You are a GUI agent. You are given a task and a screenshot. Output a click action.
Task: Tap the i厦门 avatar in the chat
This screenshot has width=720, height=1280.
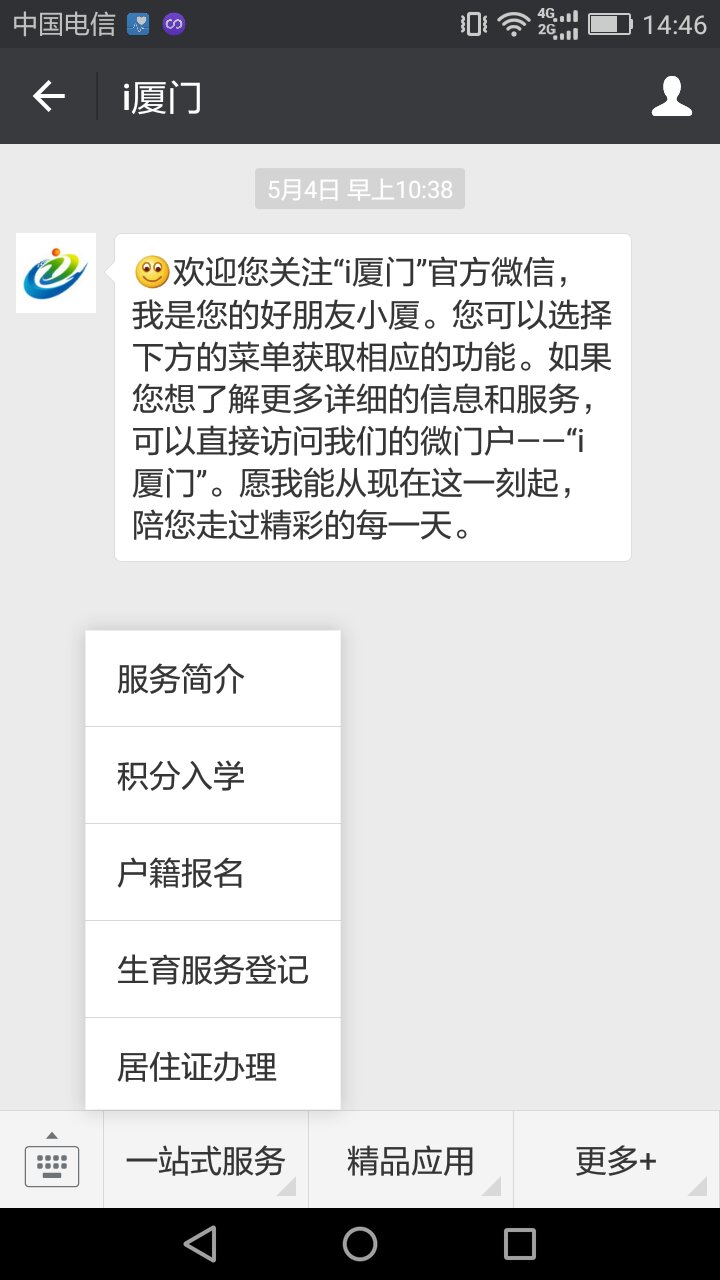[56, 273]
